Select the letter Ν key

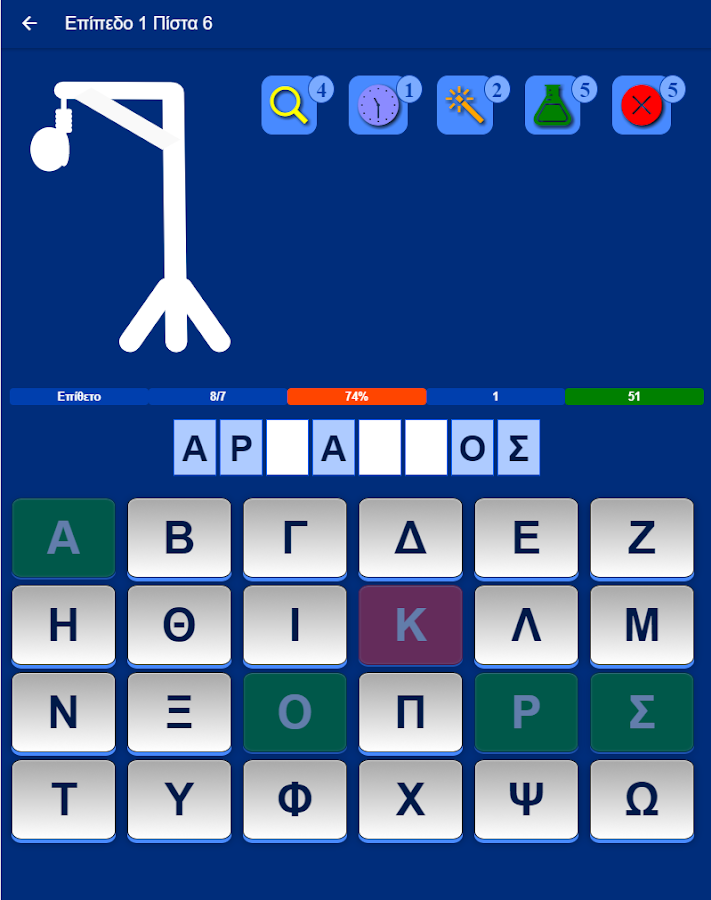(63, 712)
